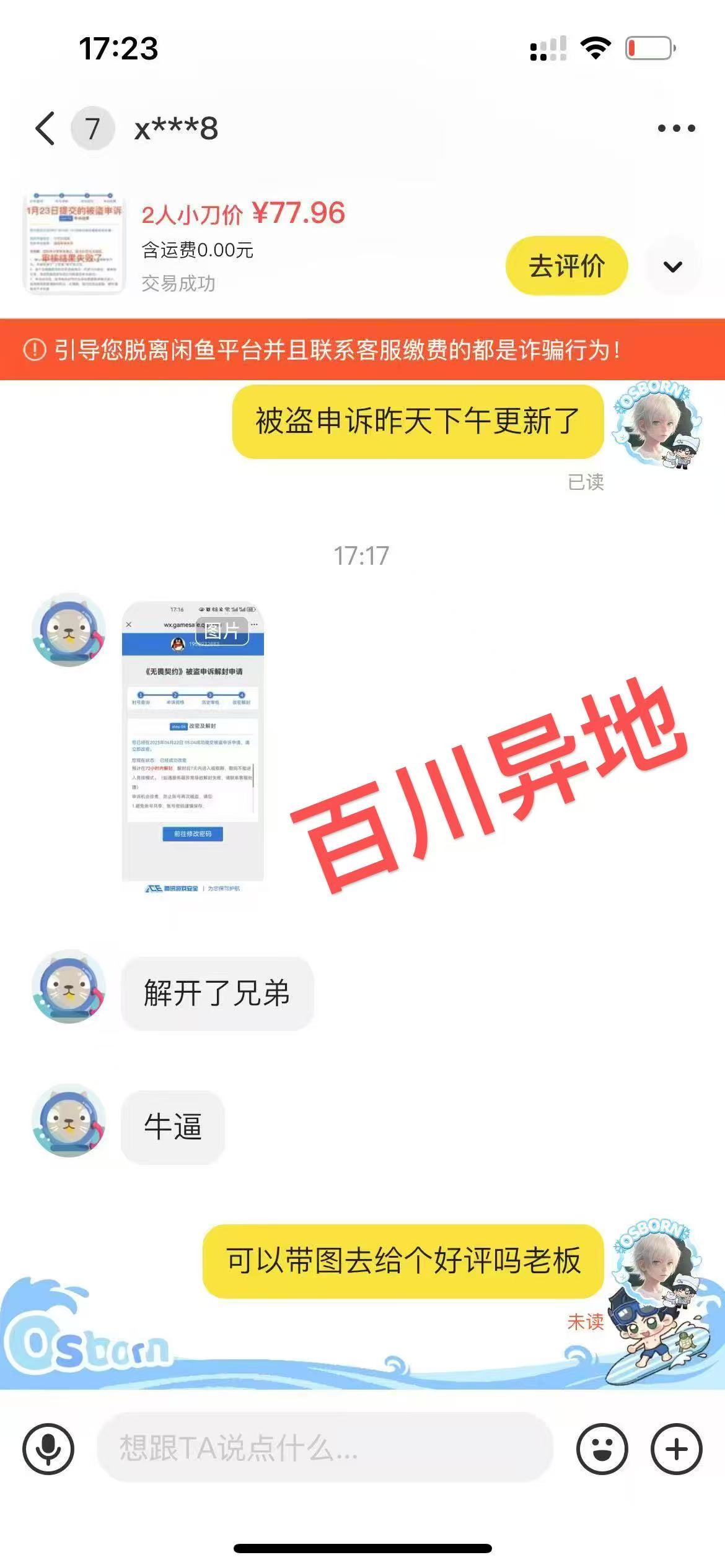The width and height of the screenshot is (725, 1568).
Task: Open the plus attachments menu
Action: click(x=677, y=1449)
